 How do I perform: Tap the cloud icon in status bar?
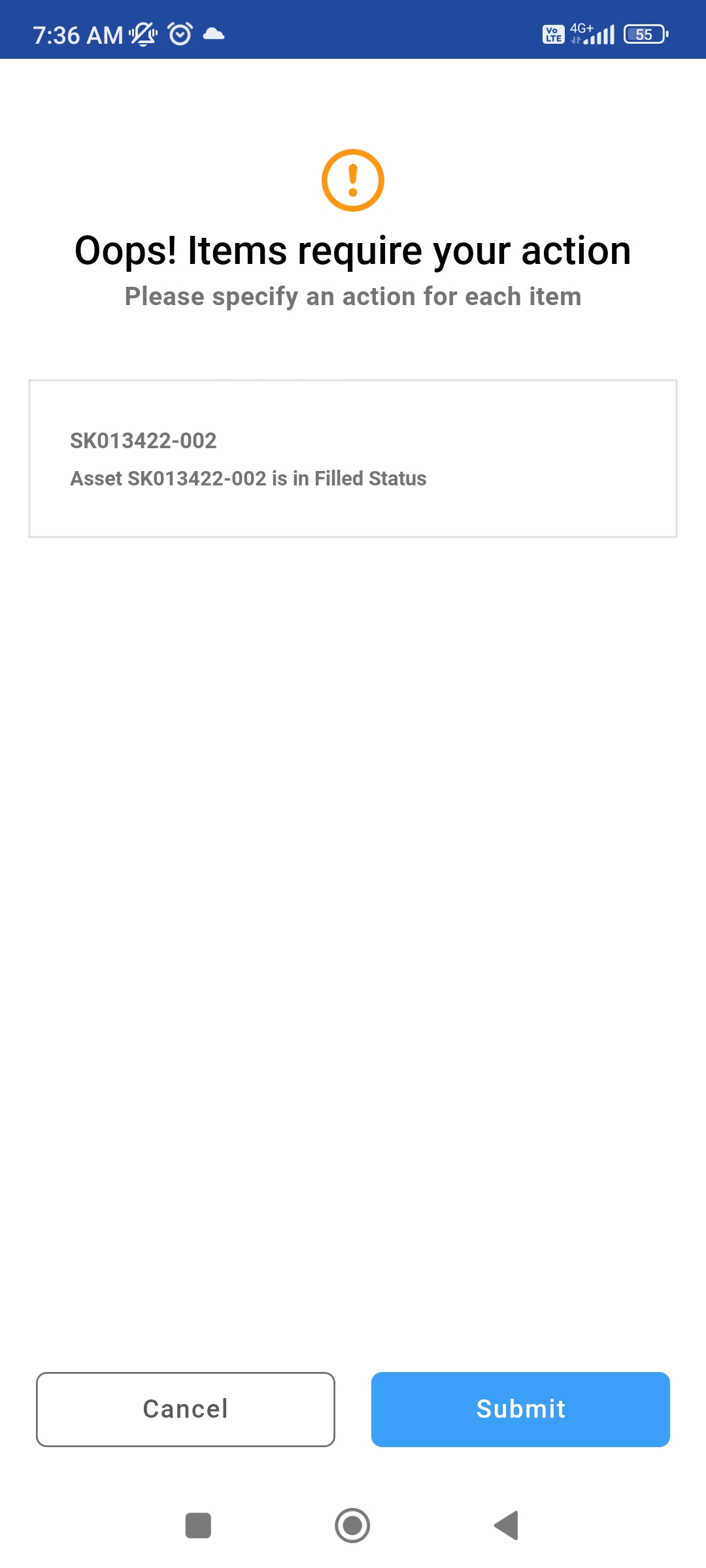pyautogui.click(x=214, y=34)
